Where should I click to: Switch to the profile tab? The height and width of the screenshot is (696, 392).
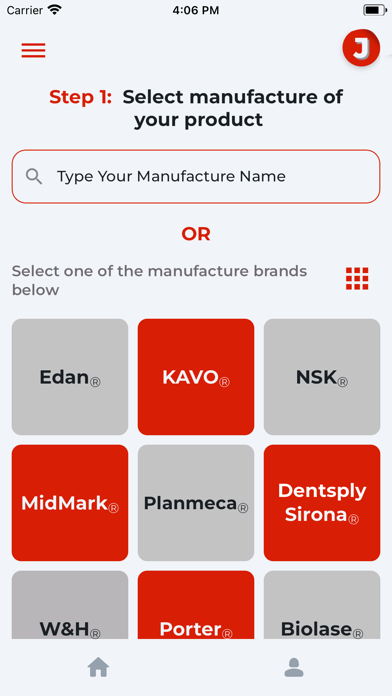294,667
